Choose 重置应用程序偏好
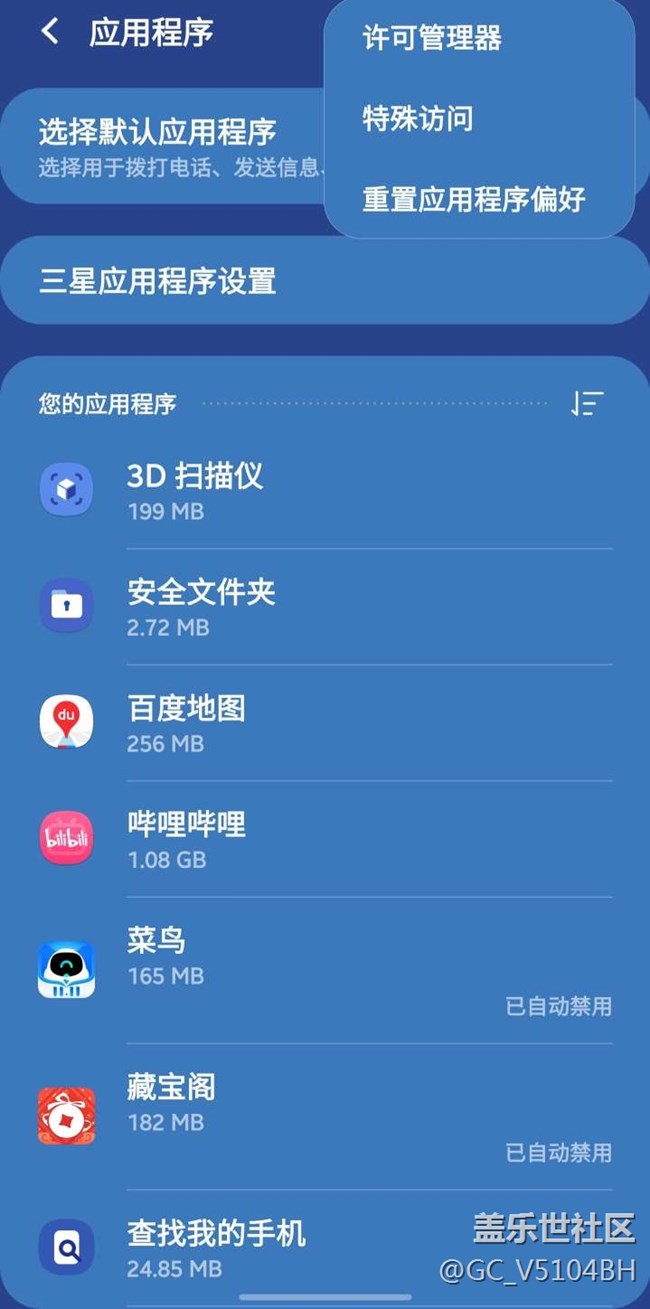Image resolution: width=650 pixels, height=1309 pixels. (x=474, y=199)
